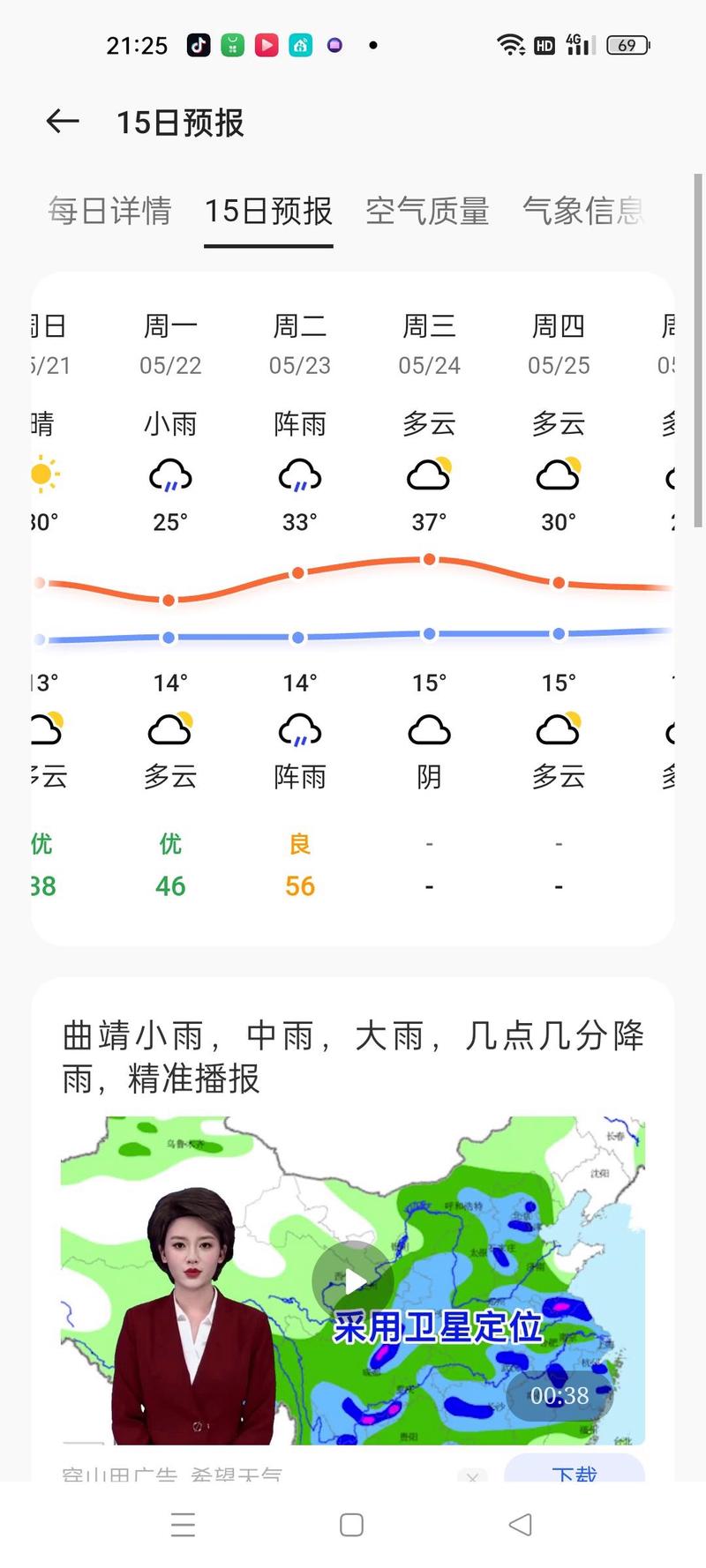
Task: Tap the night shower icon for Tuesday
Action: coord(298,728)
